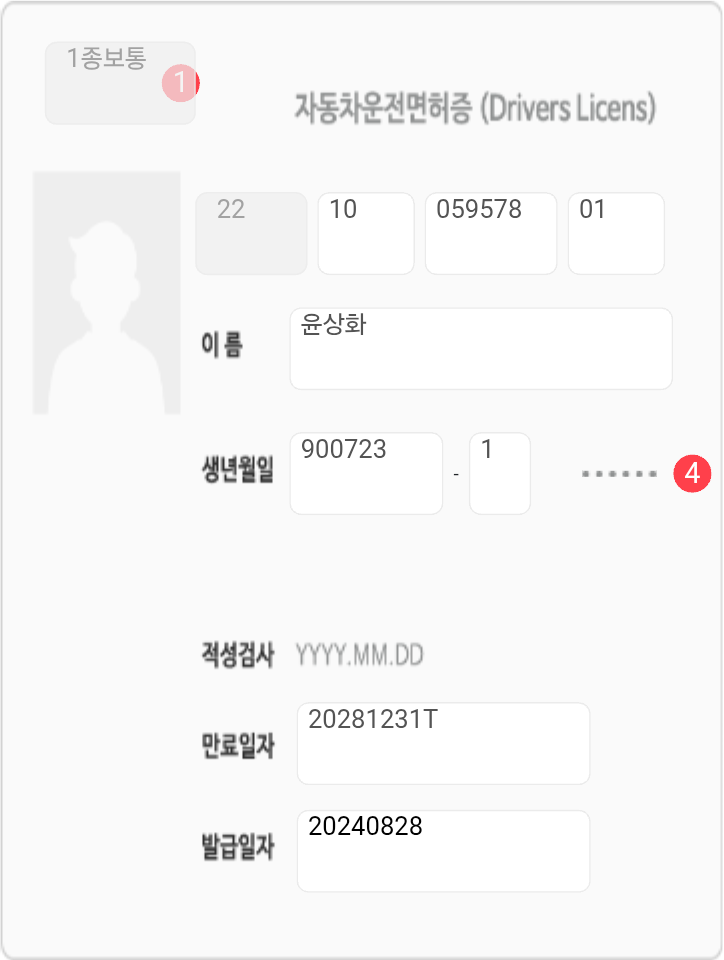
Task: Edit the digit field after the birthdate dash
Action: point(499,473)
